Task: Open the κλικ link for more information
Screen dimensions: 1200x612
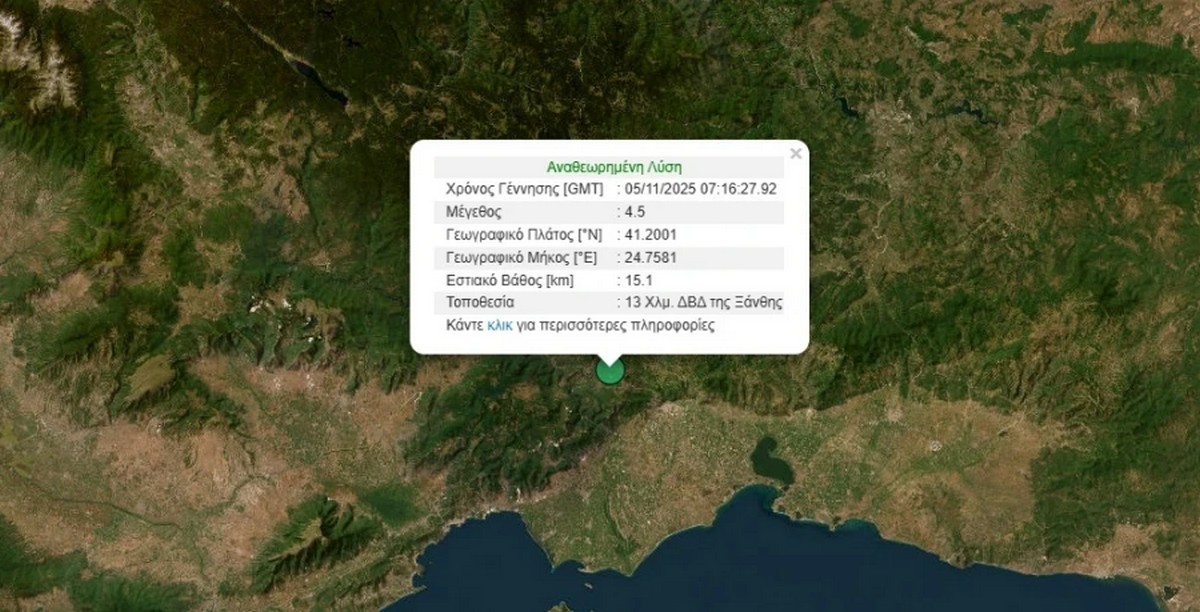Action: coord(500,326)
